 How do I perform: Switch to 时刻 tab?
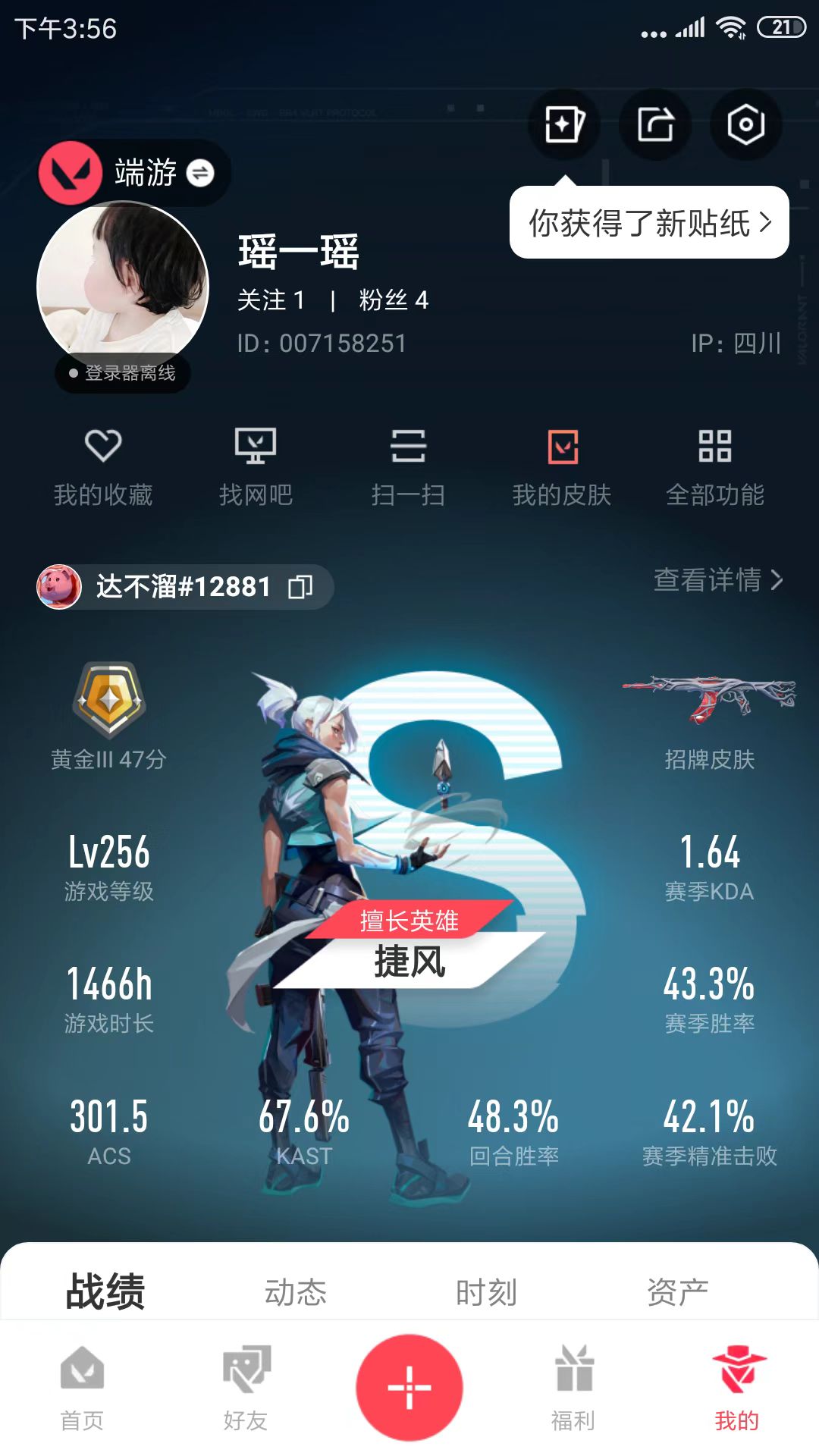pos(486,1292)
